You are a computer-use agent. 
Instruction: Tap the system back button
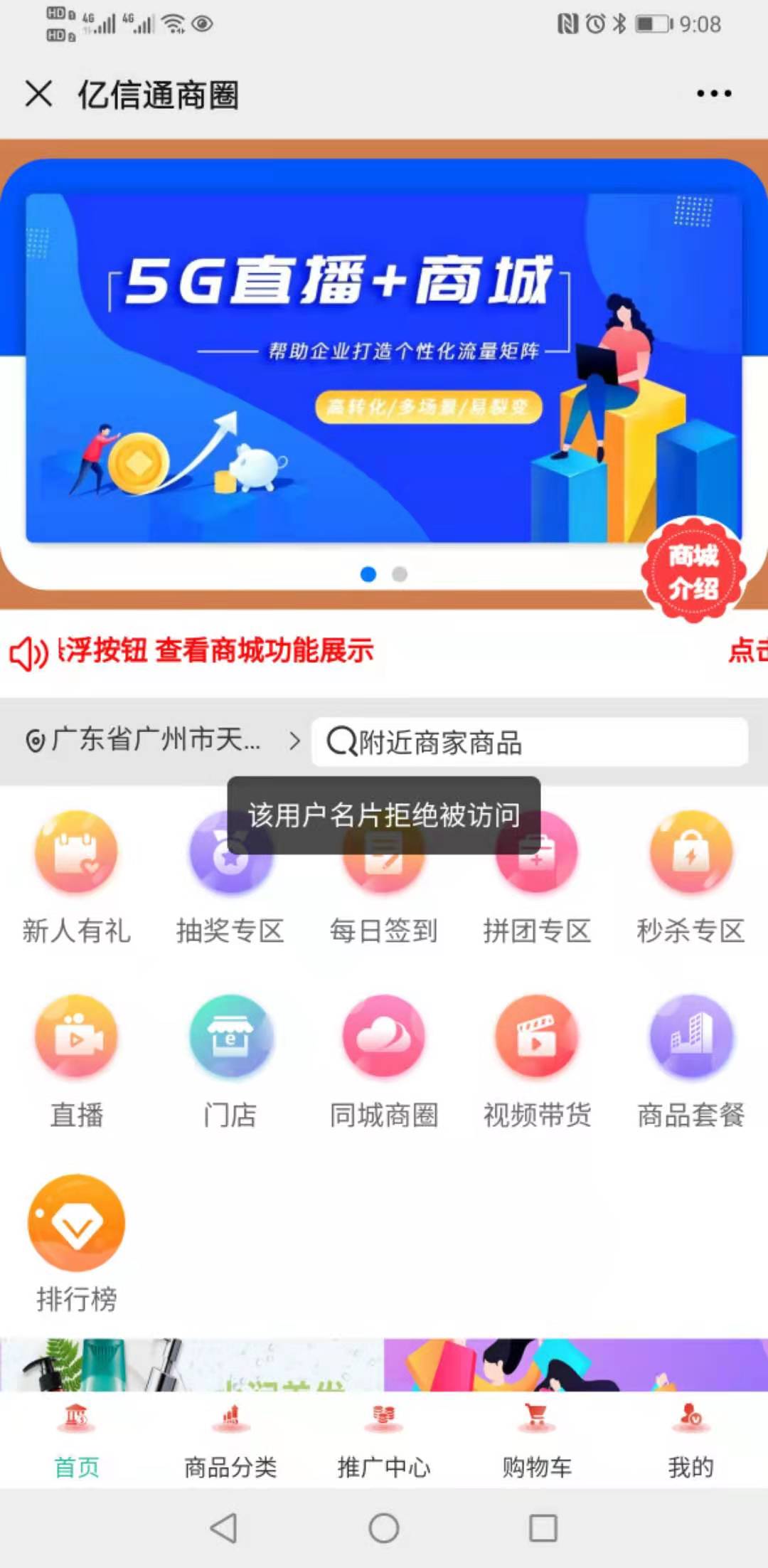click(x=224, y=1527)
